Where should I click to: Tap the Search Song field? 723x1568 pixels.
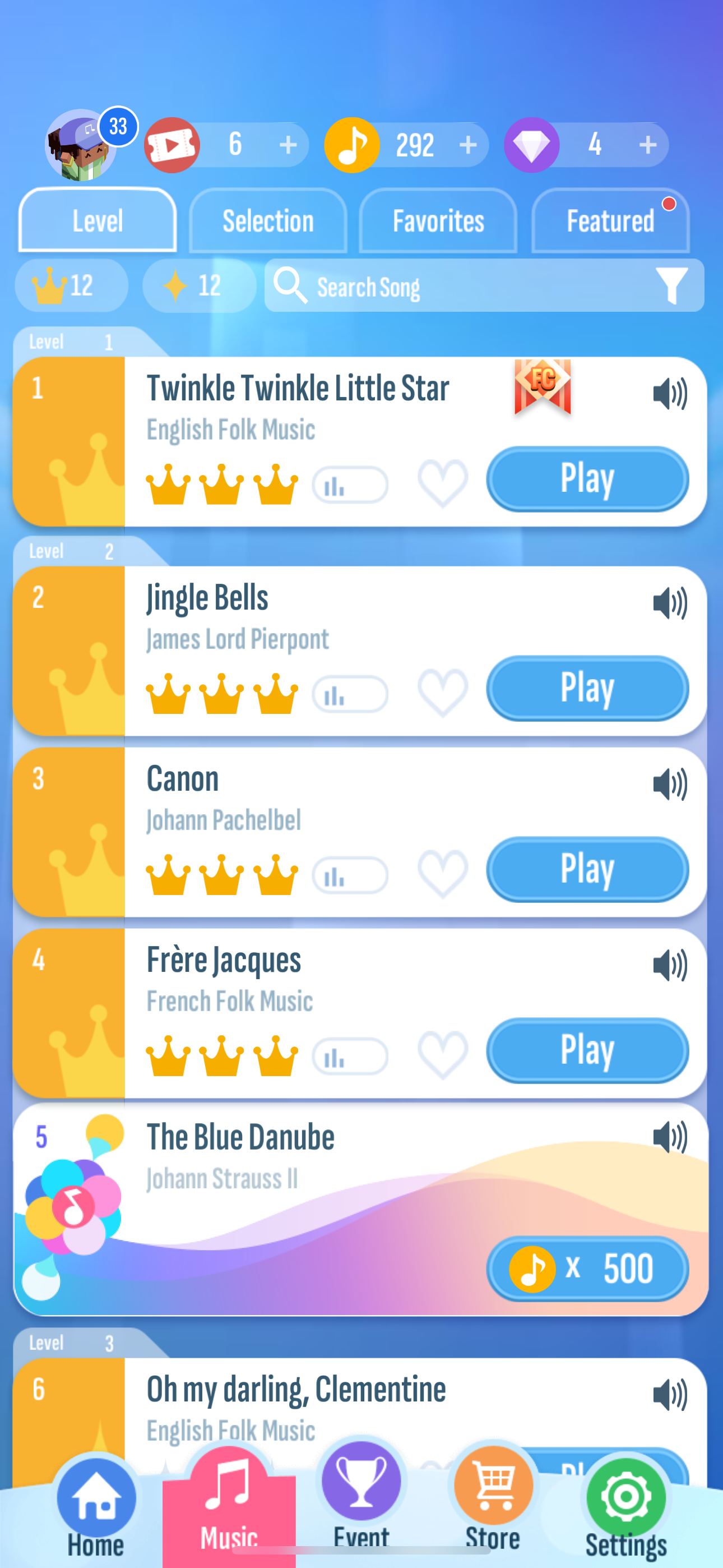[462, 286]
